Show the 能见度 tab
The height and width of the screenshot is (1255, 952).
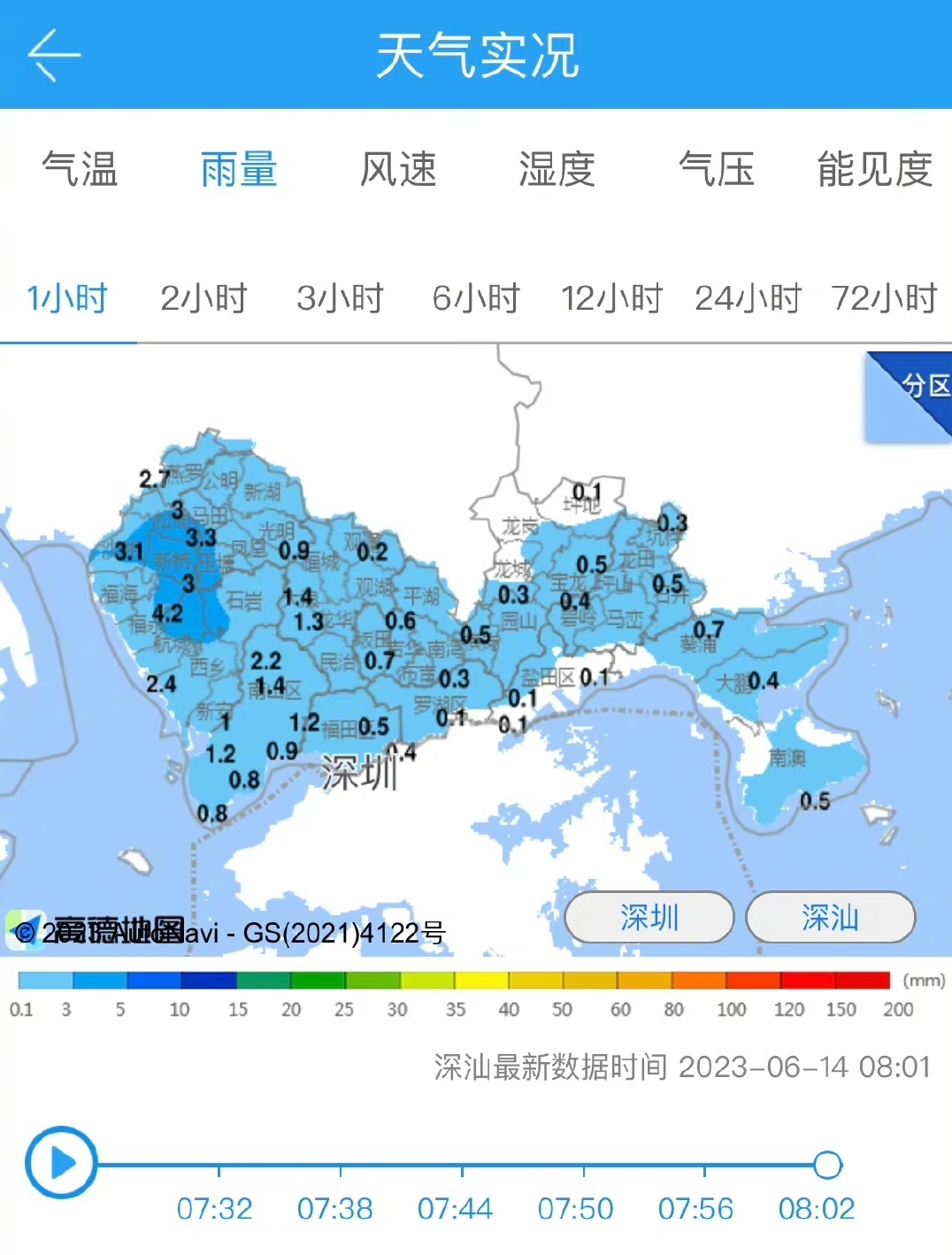874,169
